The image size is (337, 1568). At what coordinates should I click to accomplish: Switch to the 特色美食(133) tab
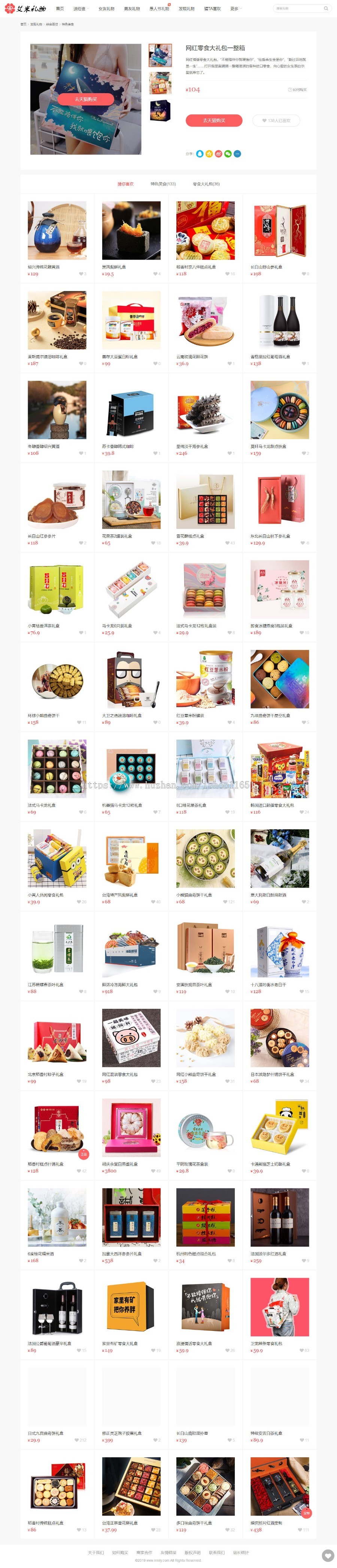click(x=163, y=184)
